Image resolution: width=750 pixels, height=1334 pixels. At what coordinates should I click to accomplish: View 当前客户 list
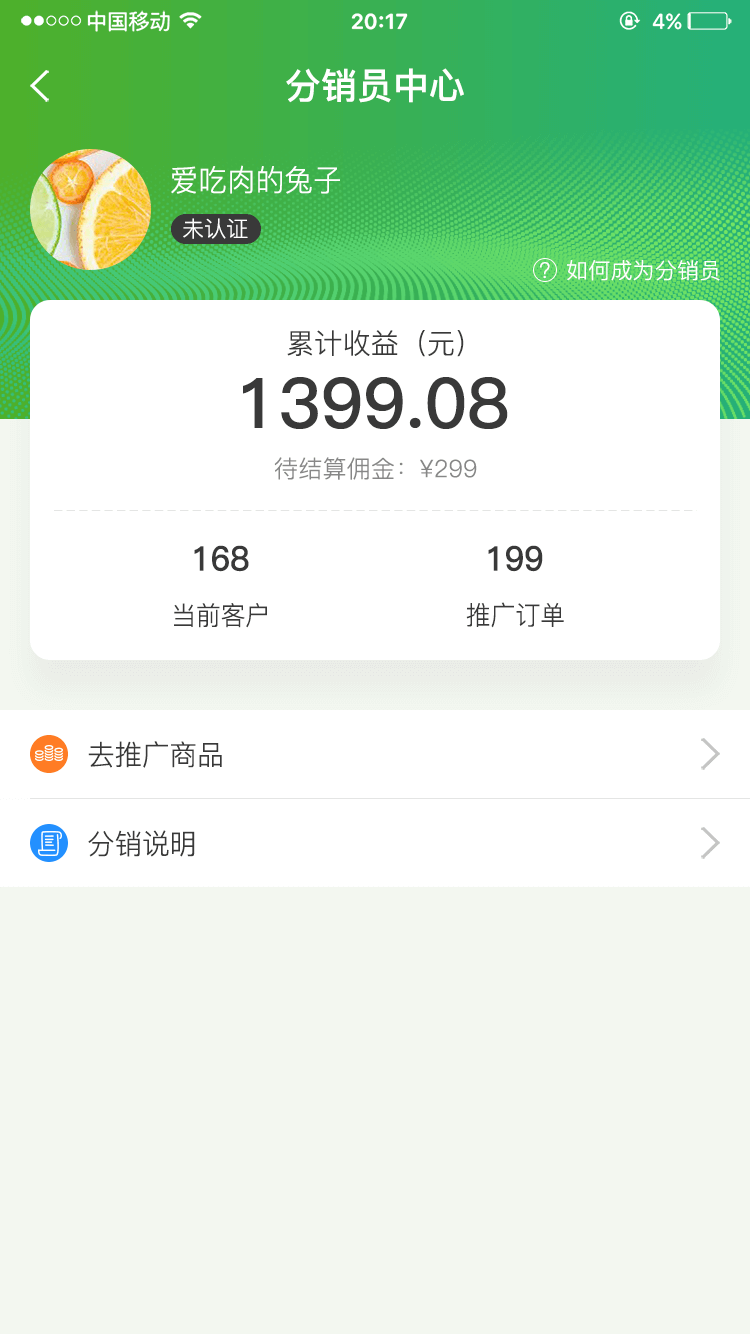[220, 586]
